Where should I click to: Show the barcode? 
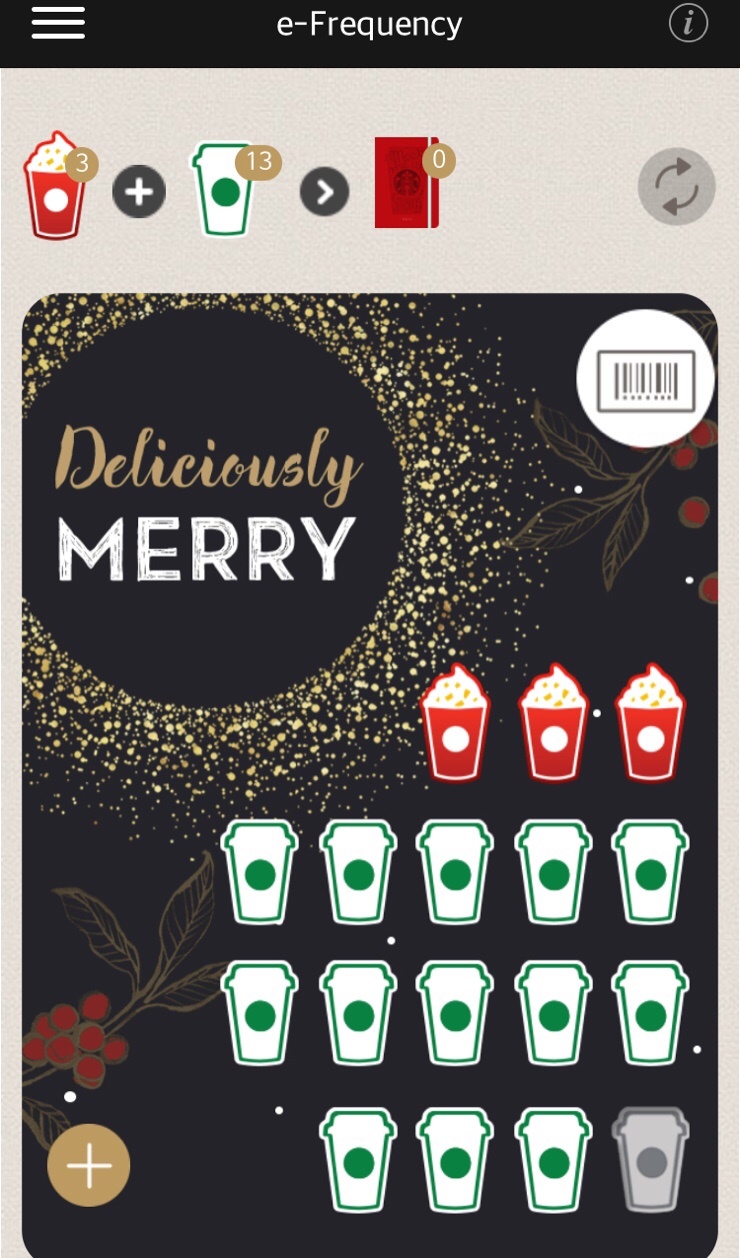tap(645, 379)
